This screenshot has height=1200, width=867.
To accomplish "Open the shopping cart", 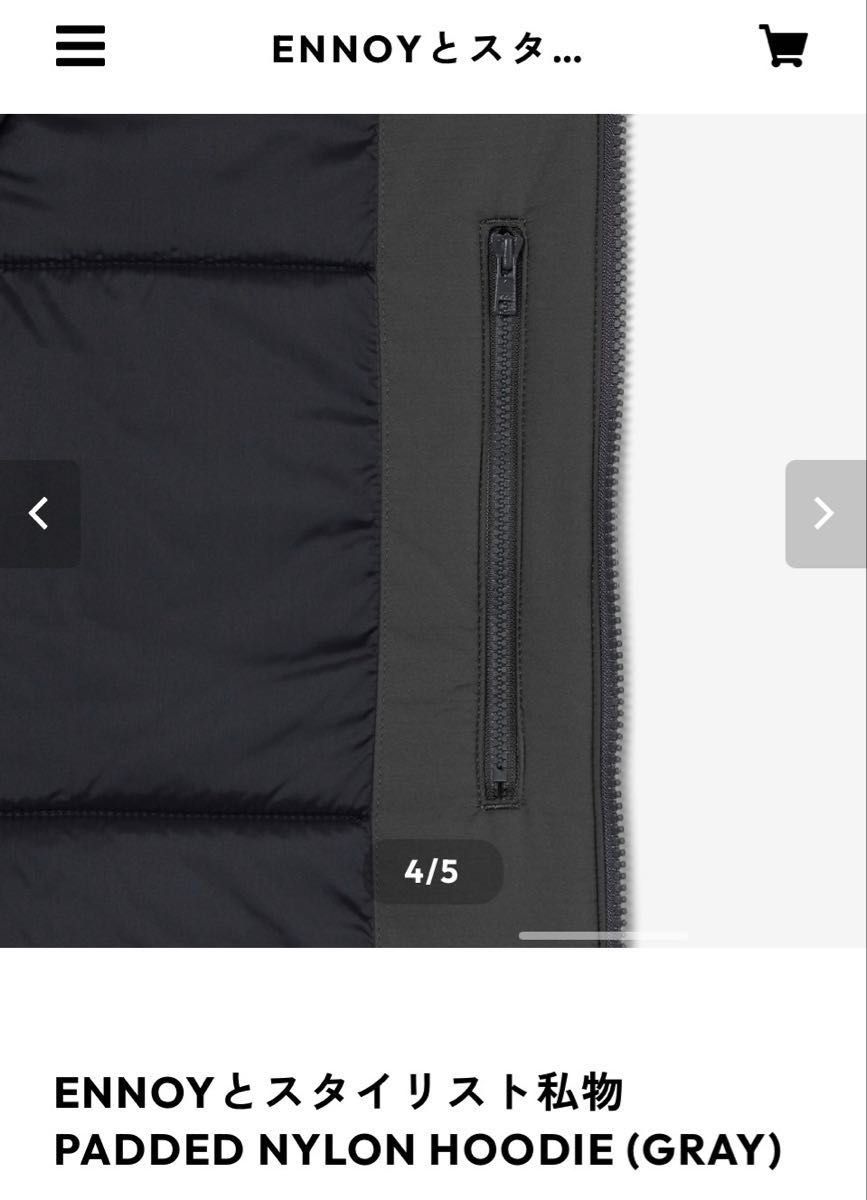I will pyautogui.click(x=783, y=46).
